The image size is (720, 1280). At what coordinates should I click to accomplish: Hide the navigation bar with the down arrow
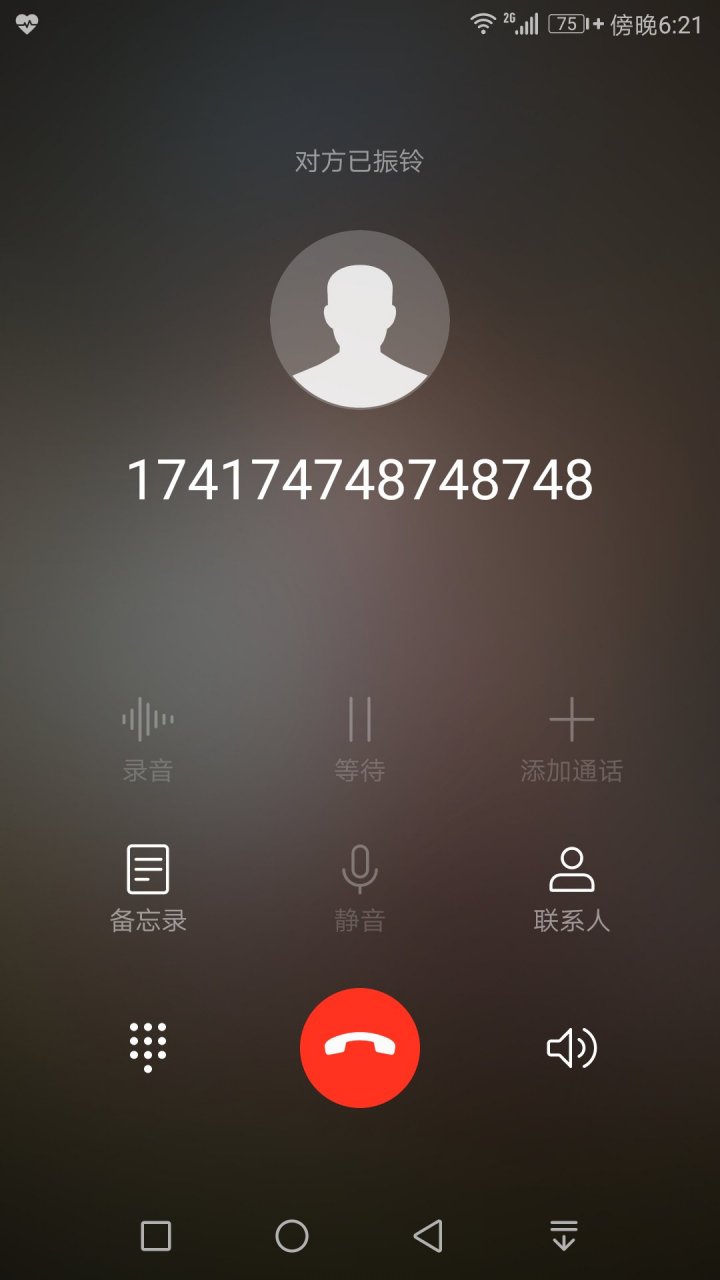(564, 1236)
